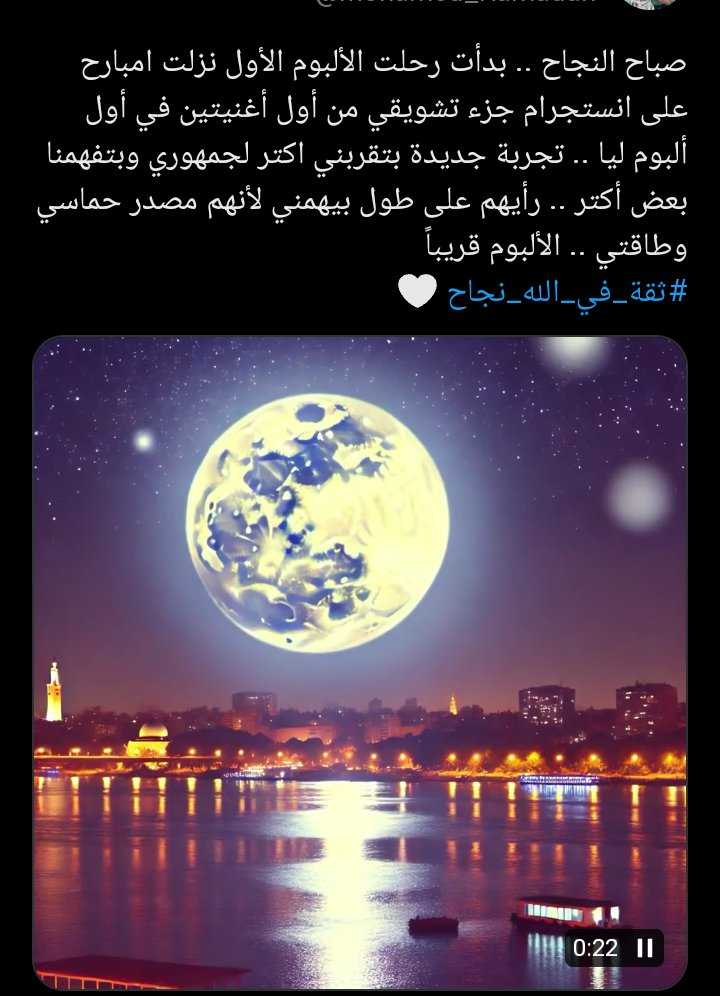The width and height of the screenshot is (720, 996).
Task: Pause the playing video
Action: (645, 947)
